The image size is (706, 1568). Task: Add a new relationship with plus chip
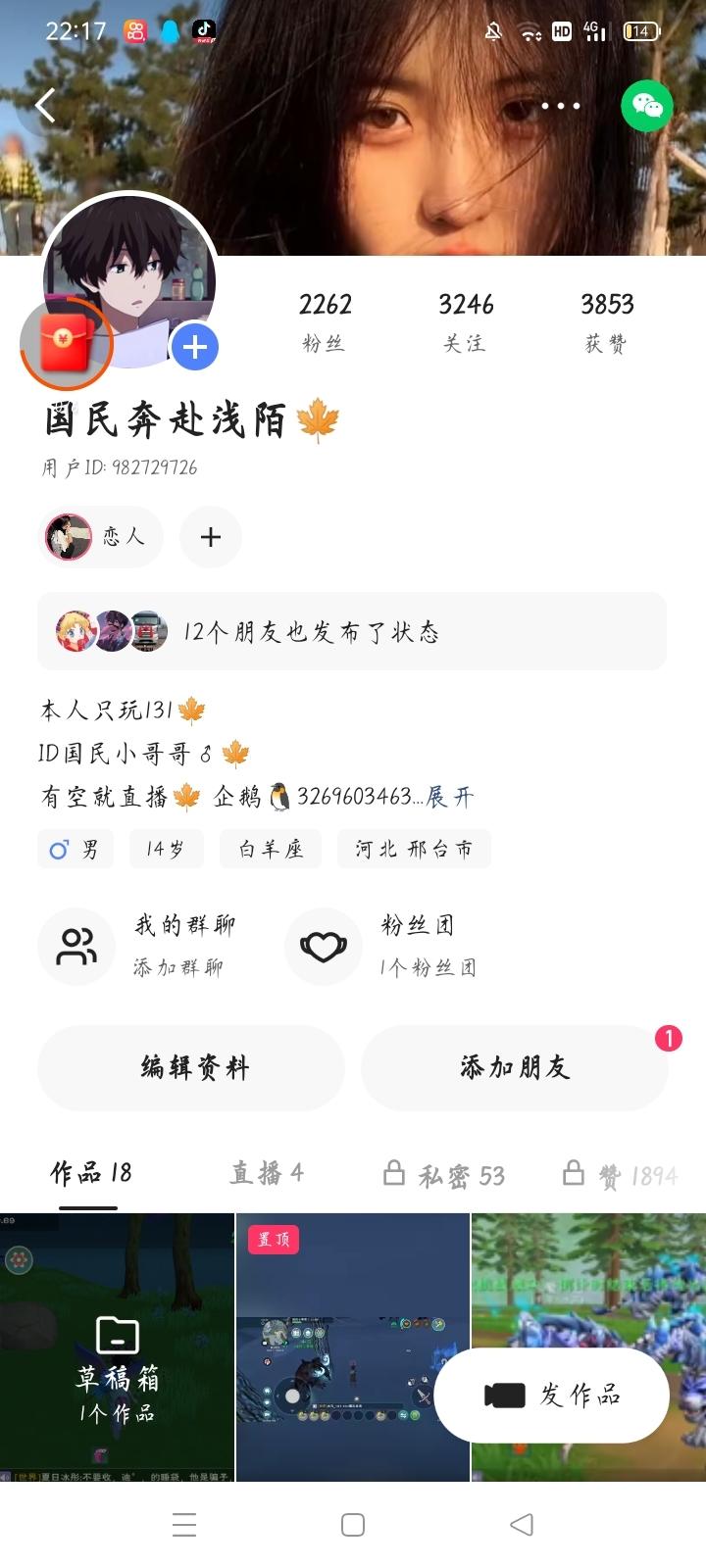tap(210, 537)
